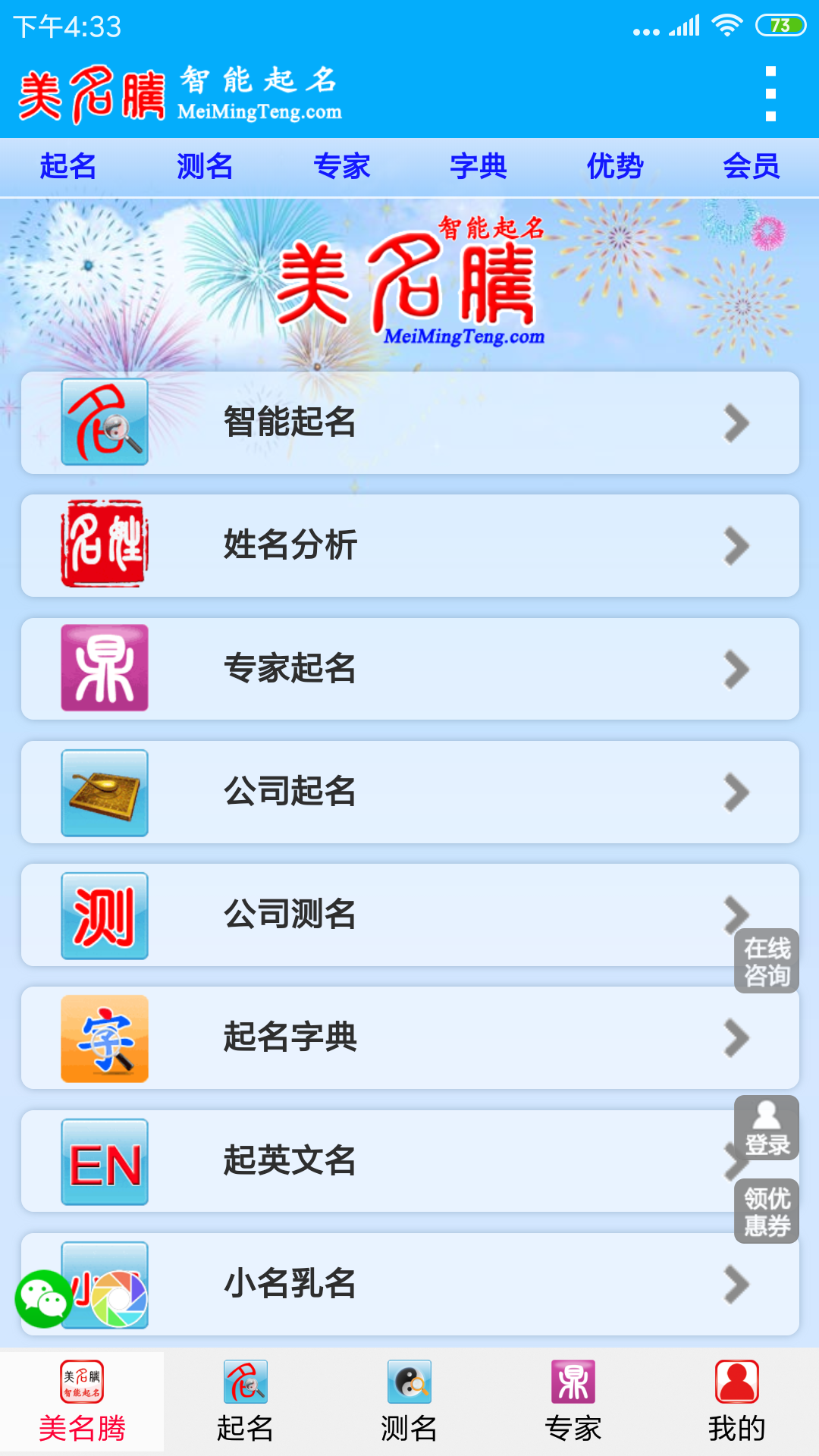
Task: Tap the 在线咨询 floating button
Action: tap(767, 961)
